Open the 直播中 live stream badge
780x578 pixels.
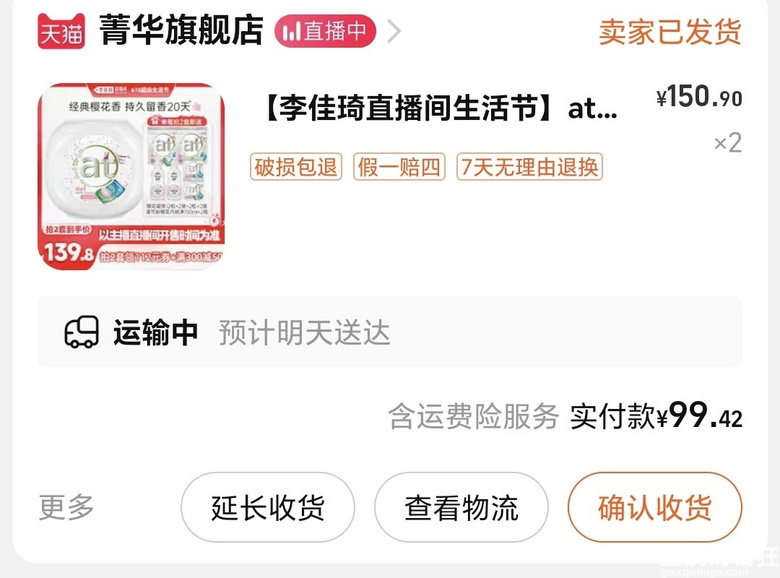[324, 31]
